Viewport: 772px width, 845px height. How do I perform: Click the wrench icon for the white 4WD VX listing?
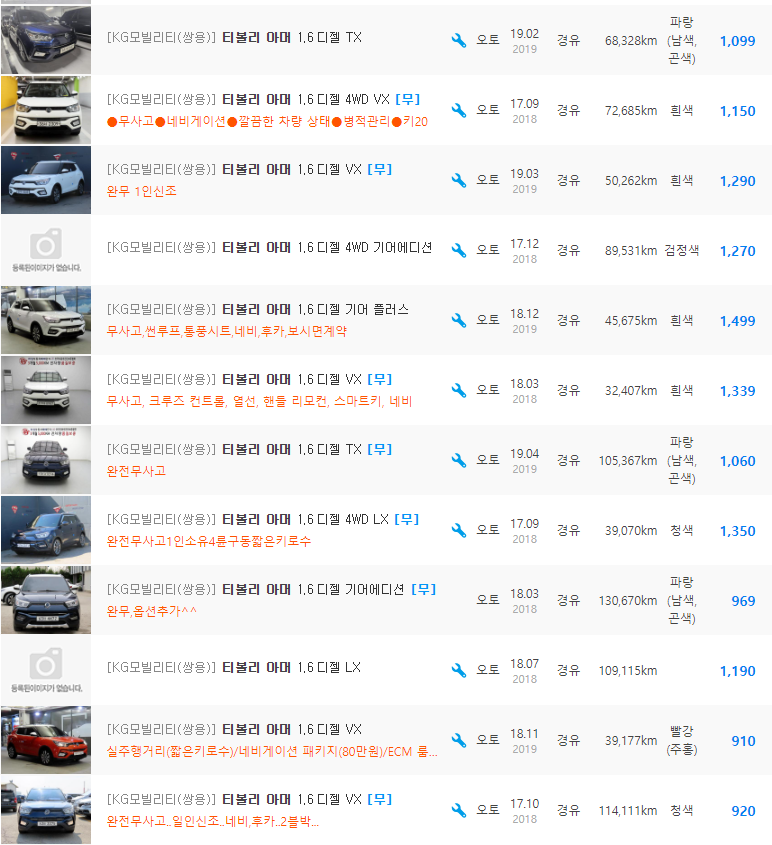tap(458, 110)
